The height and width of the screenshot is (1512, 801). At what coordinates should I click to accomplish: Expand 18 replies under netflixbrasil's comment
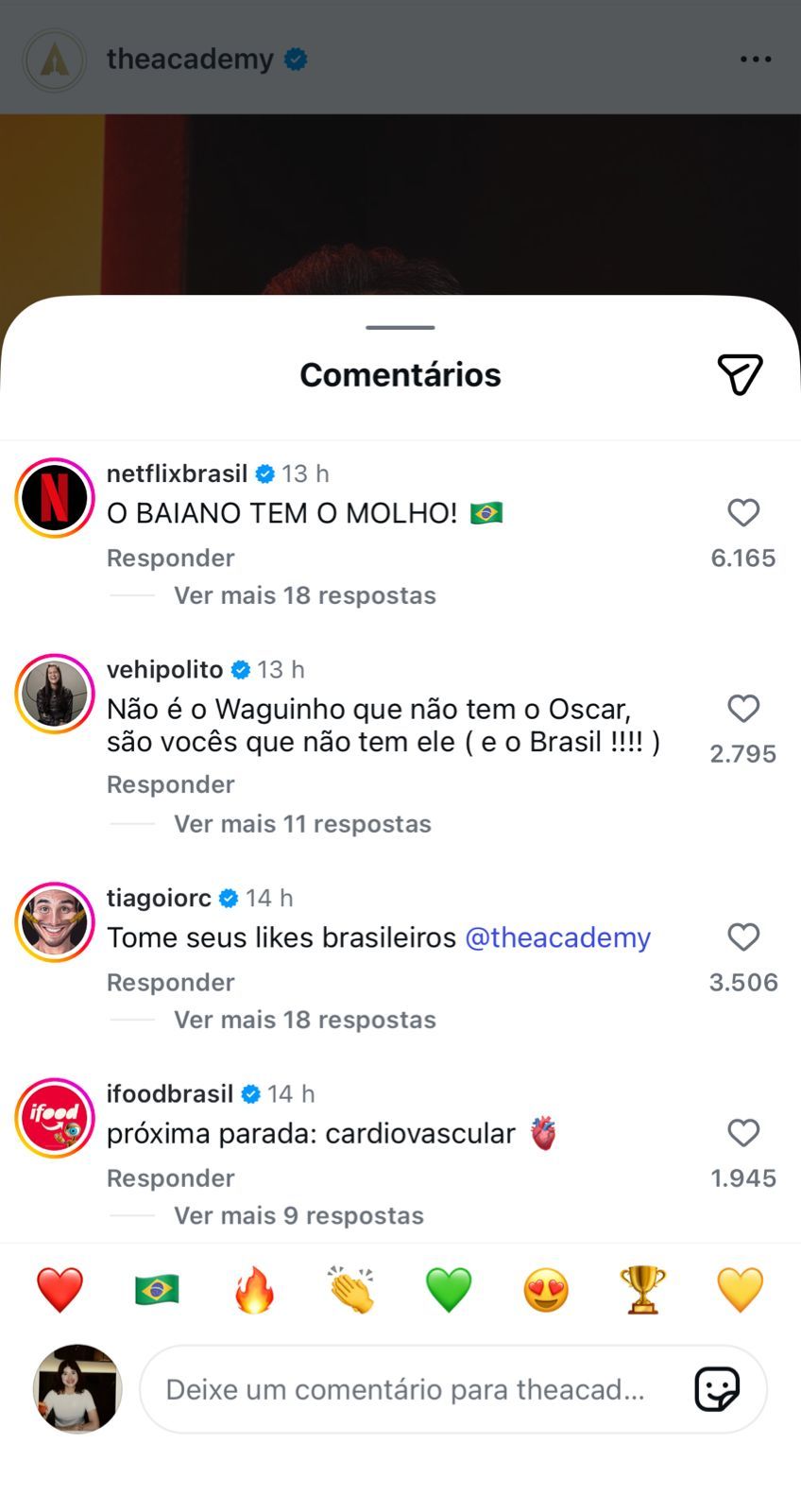pos(304,595)
